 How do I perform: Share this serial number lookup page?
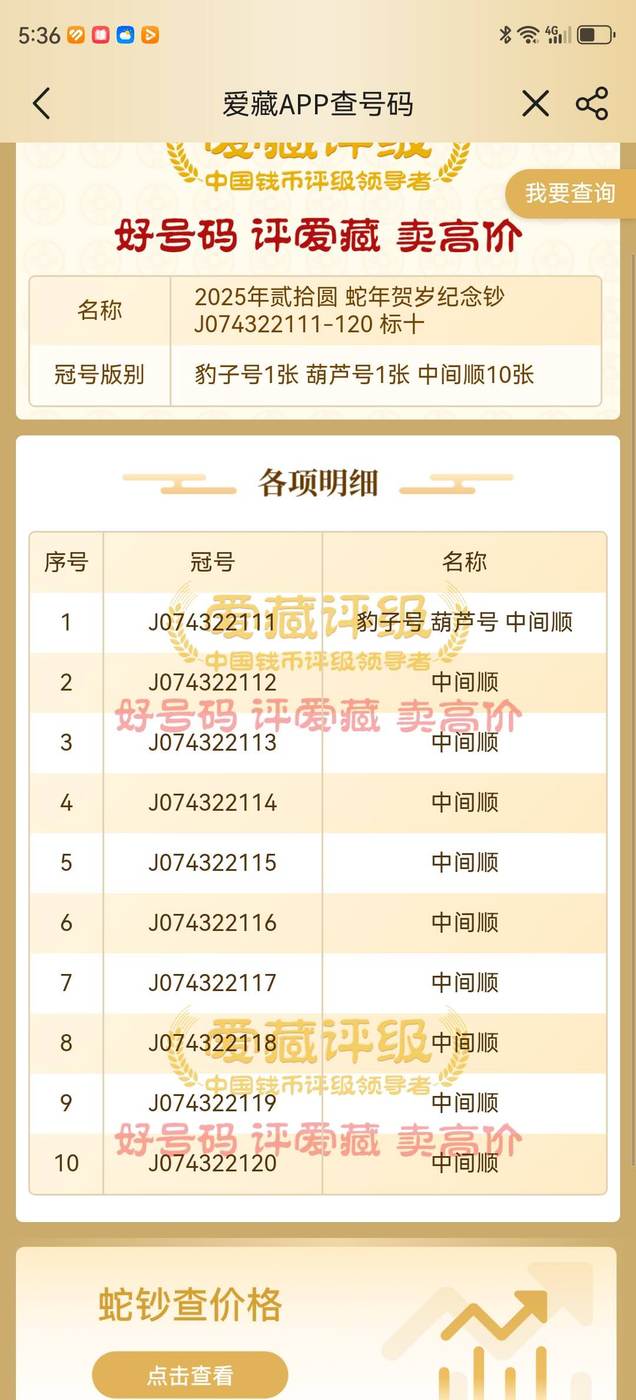592,104
